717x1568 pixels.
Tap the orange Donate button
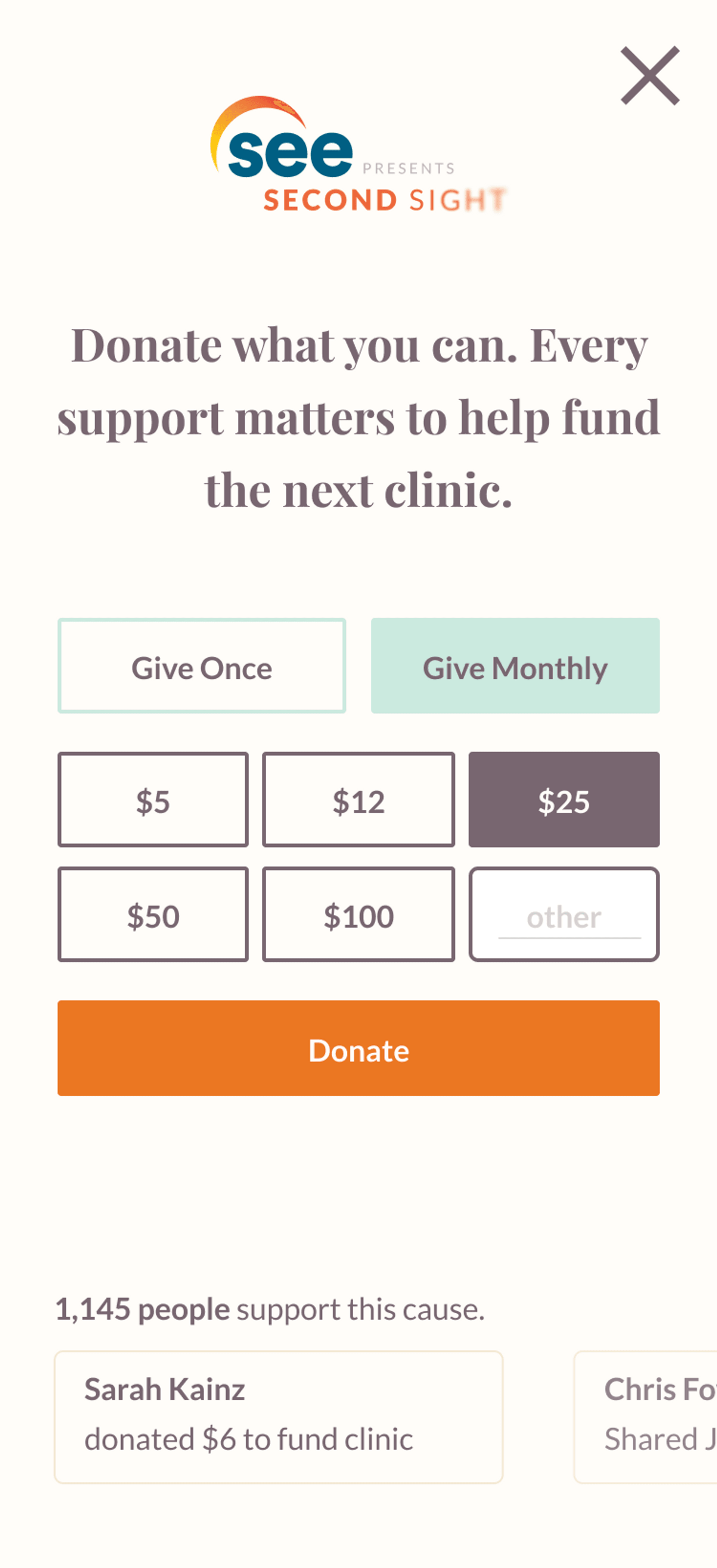pyautogui.click(x=358, y=1048)
